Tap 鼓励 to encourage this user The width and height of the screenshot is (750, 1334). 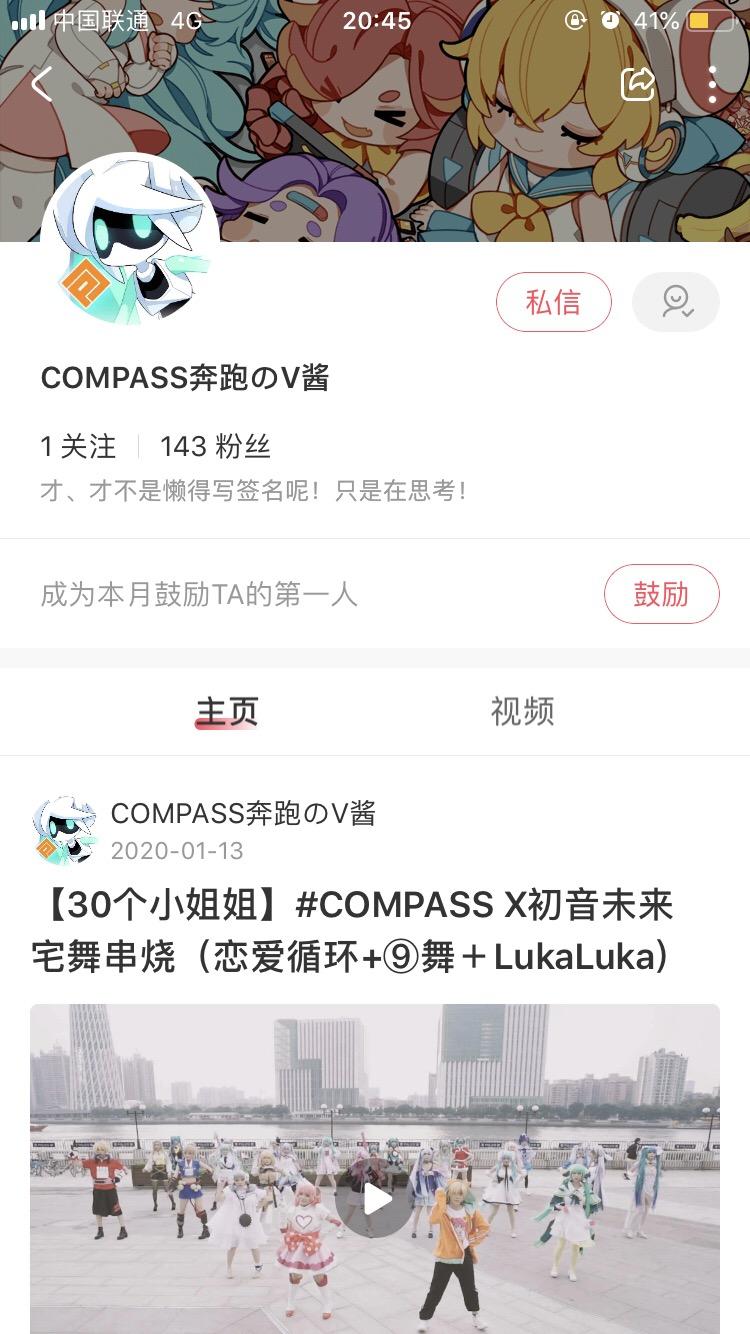661,593
